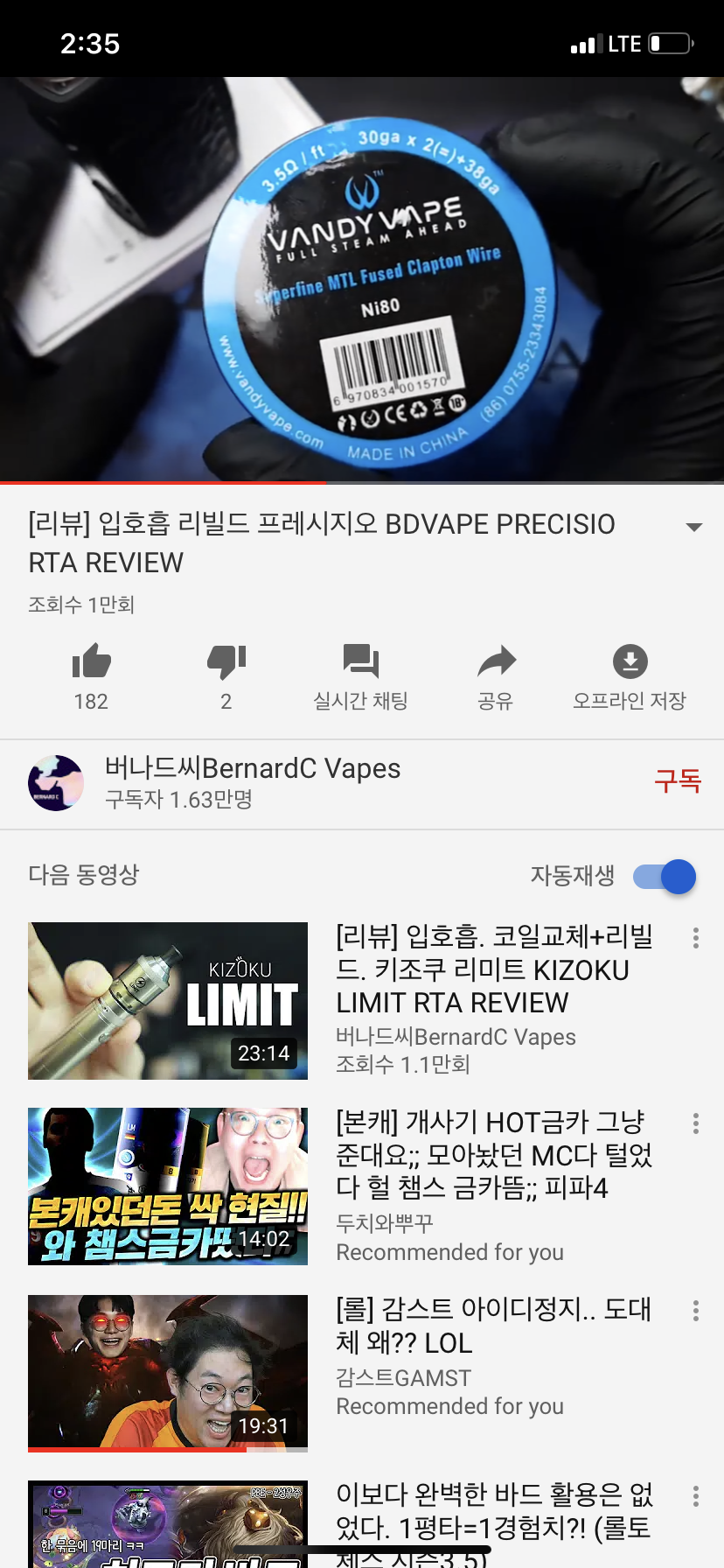Expand the video description arrow

694,527
